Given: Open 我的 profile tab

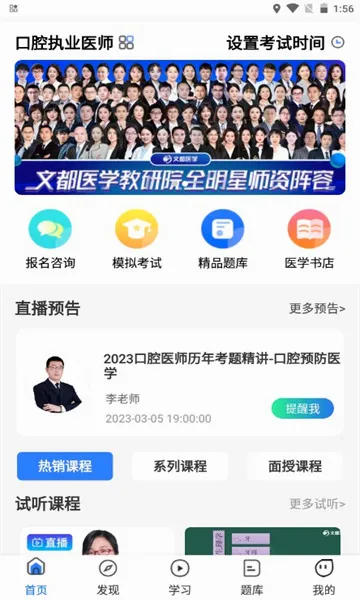Looking at the screenshot, I should [324, 578].
